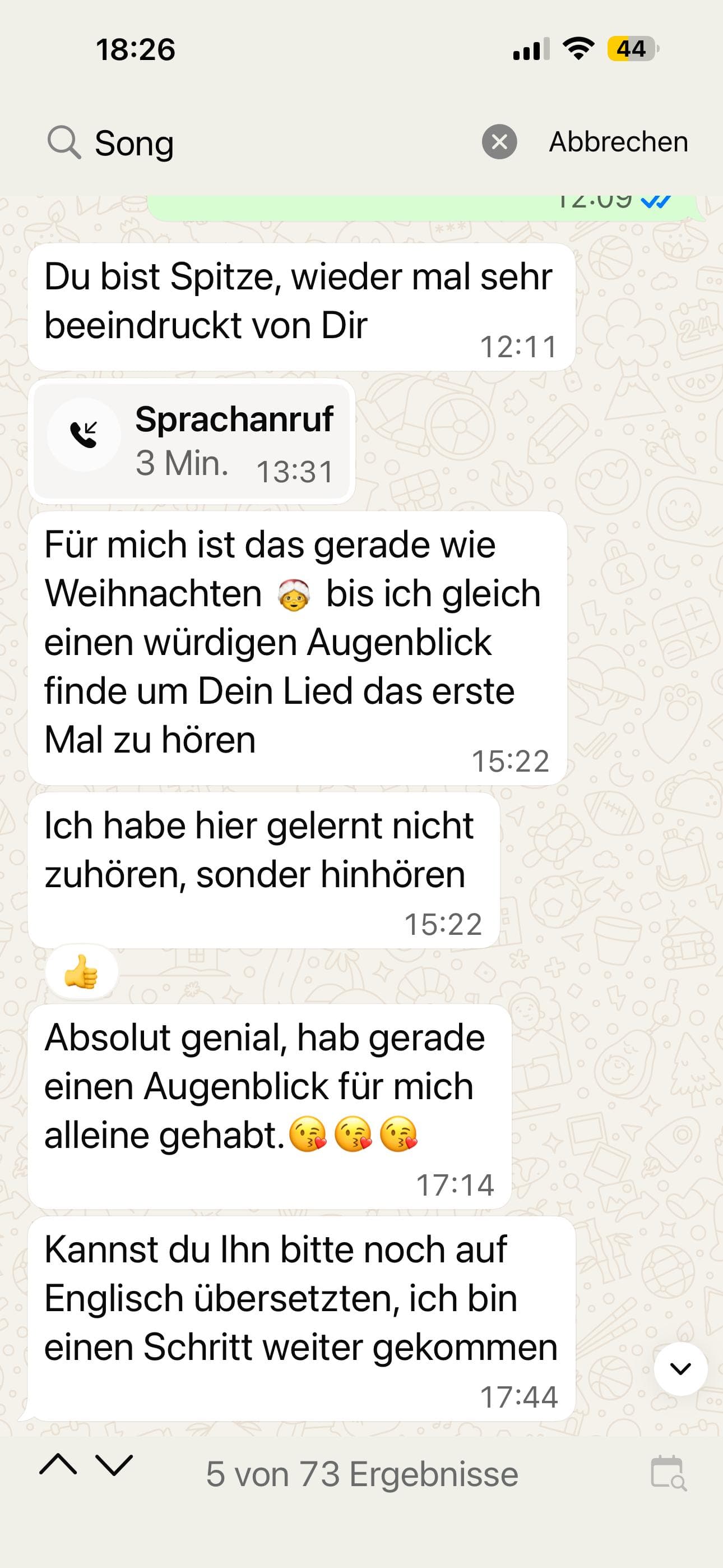
Task: Clear the search field with the X icon
Action: click(499, 143)
